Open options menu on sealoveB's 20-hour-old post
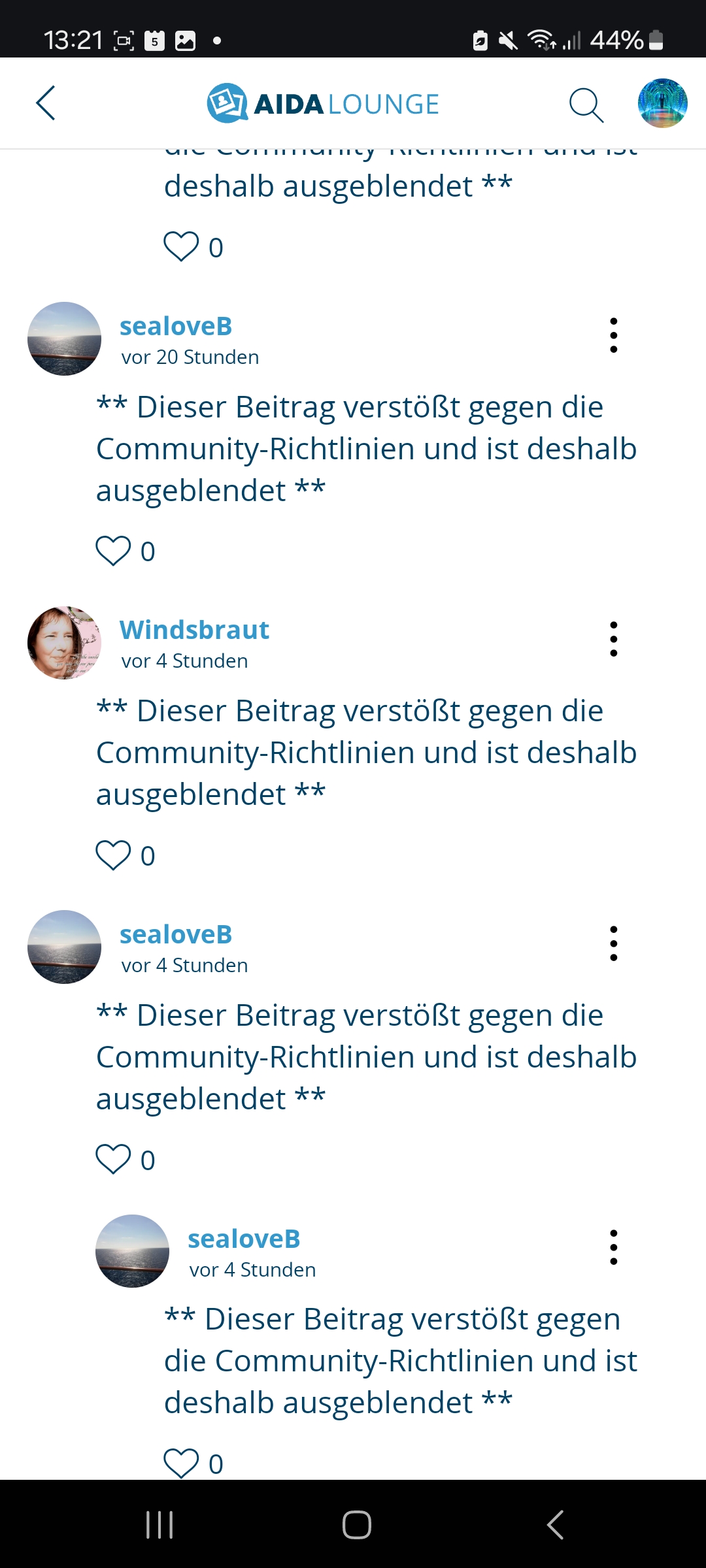This screenshot has height=1568, width=706. pyautogui.click(x=613, y=336)
